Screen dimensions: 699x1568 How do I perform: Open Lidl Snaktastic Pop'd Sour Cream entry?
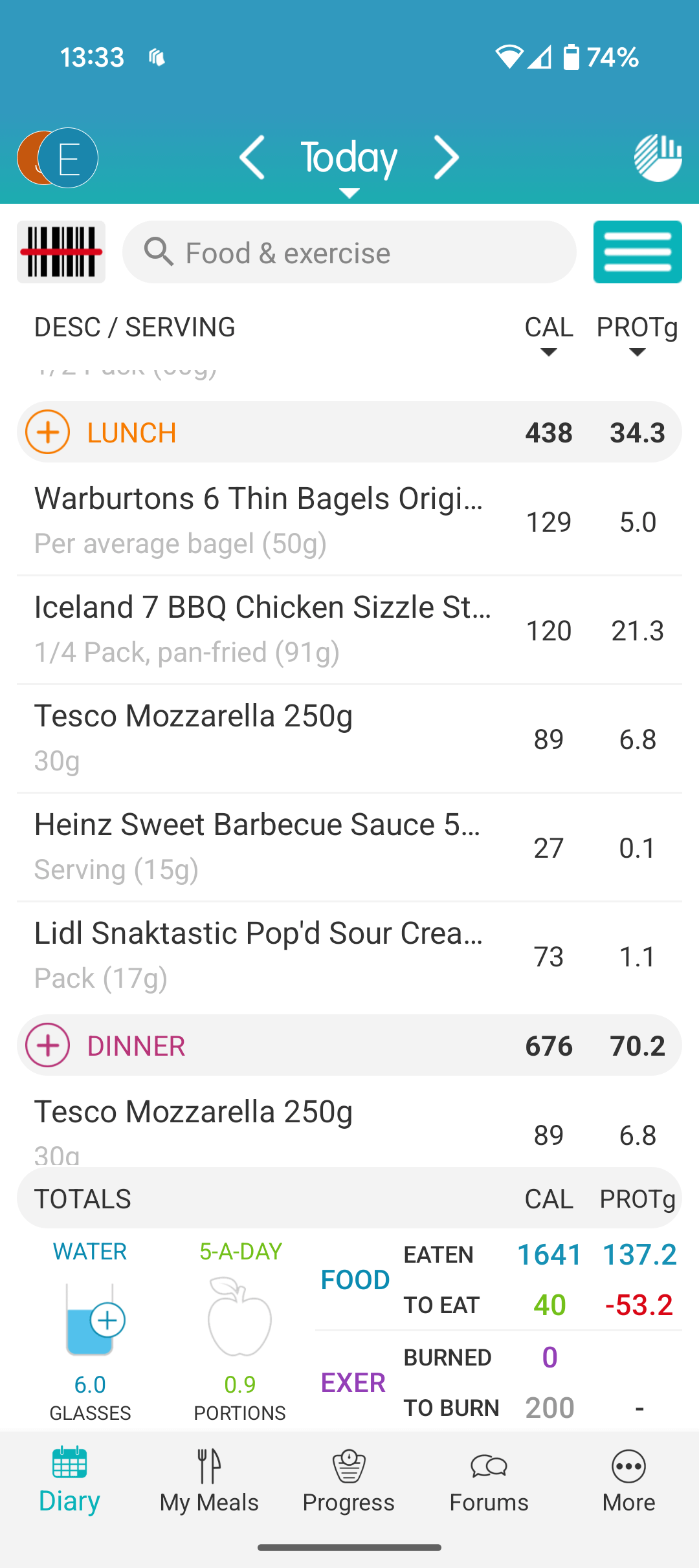pyautogui.click(x=349, y=956)
